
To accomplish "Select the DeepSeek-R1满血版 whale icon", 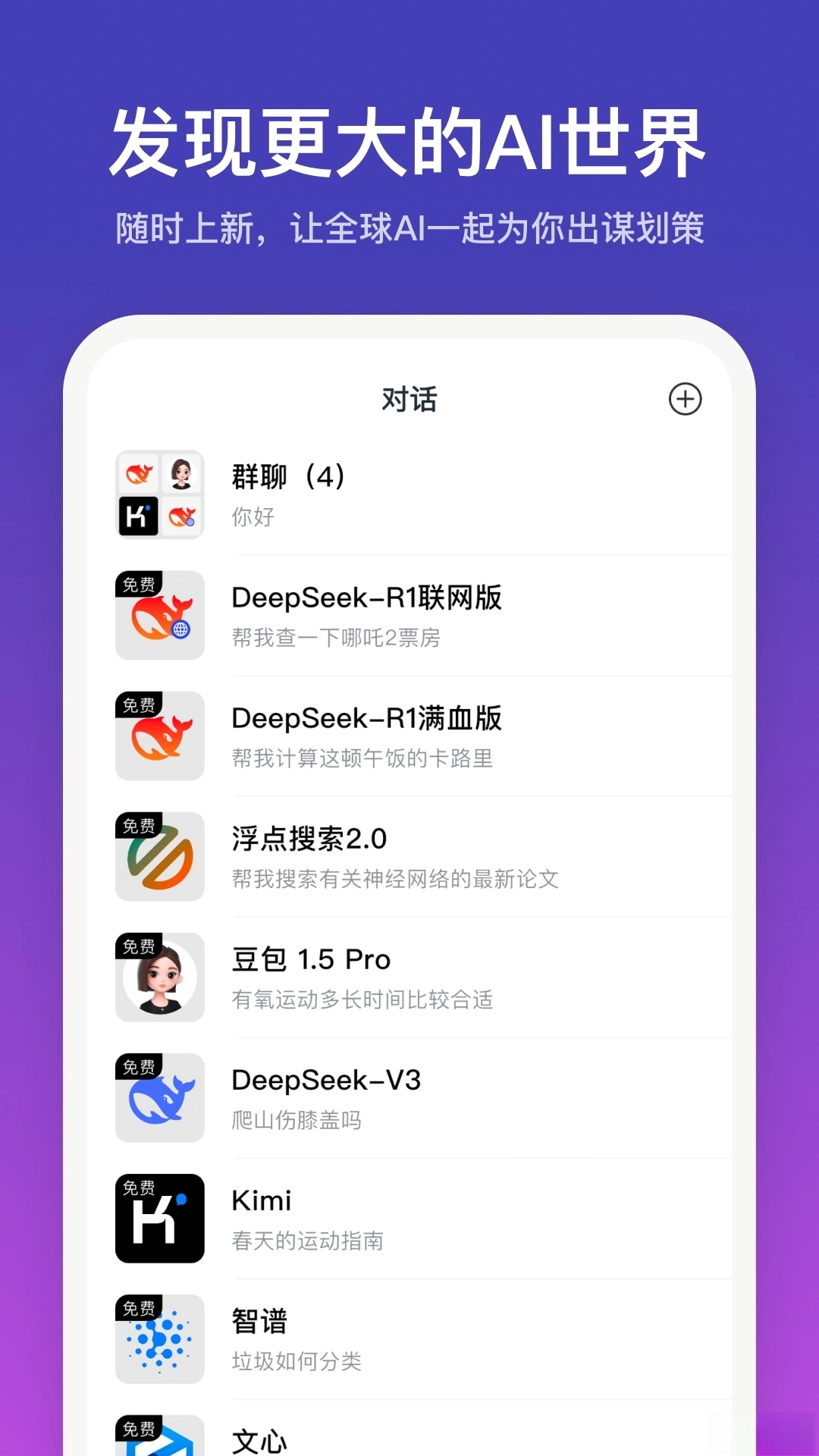I will pyautogui.click(x=158, y=736).
